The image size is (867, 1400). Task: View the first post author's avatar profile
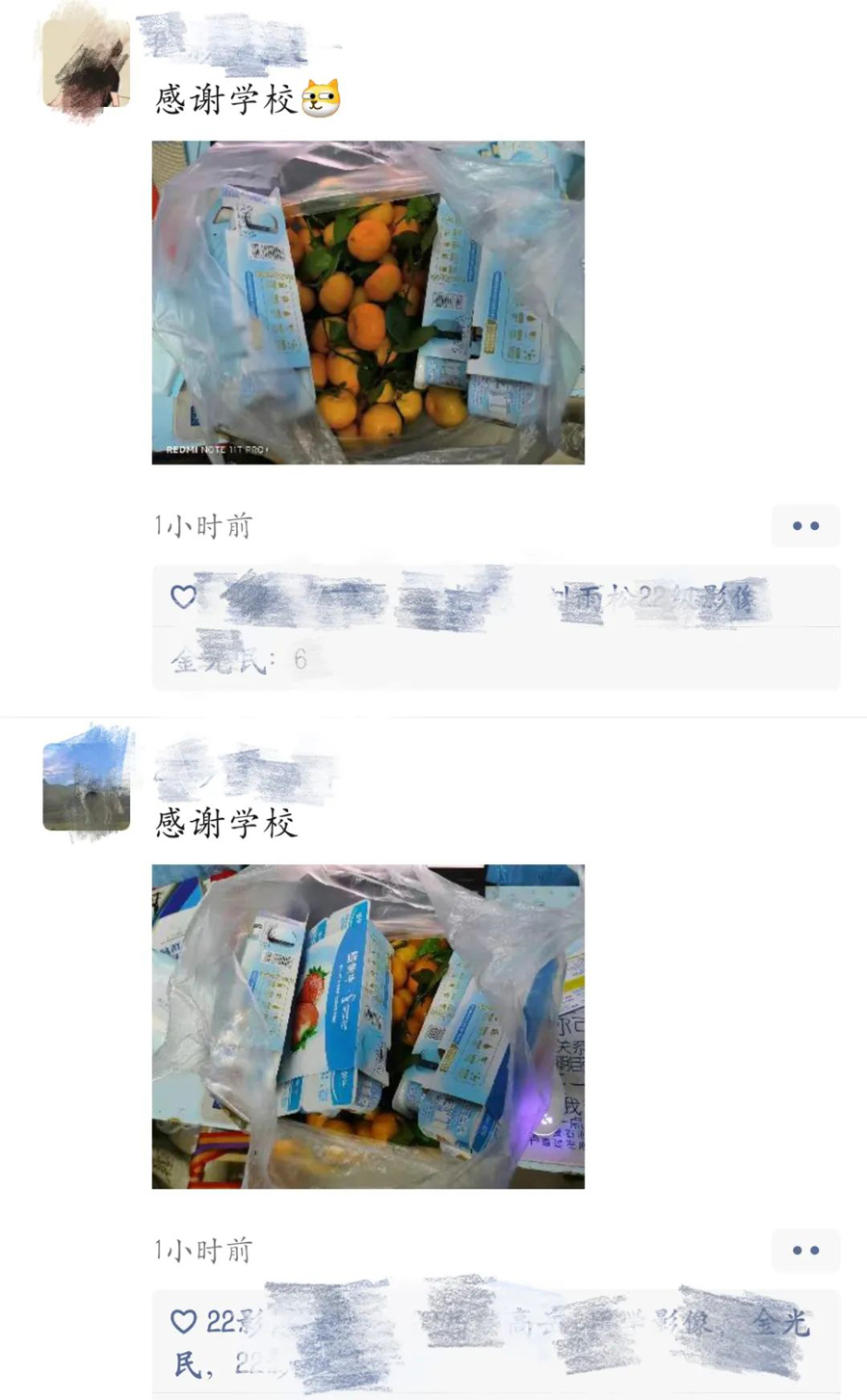86,66
